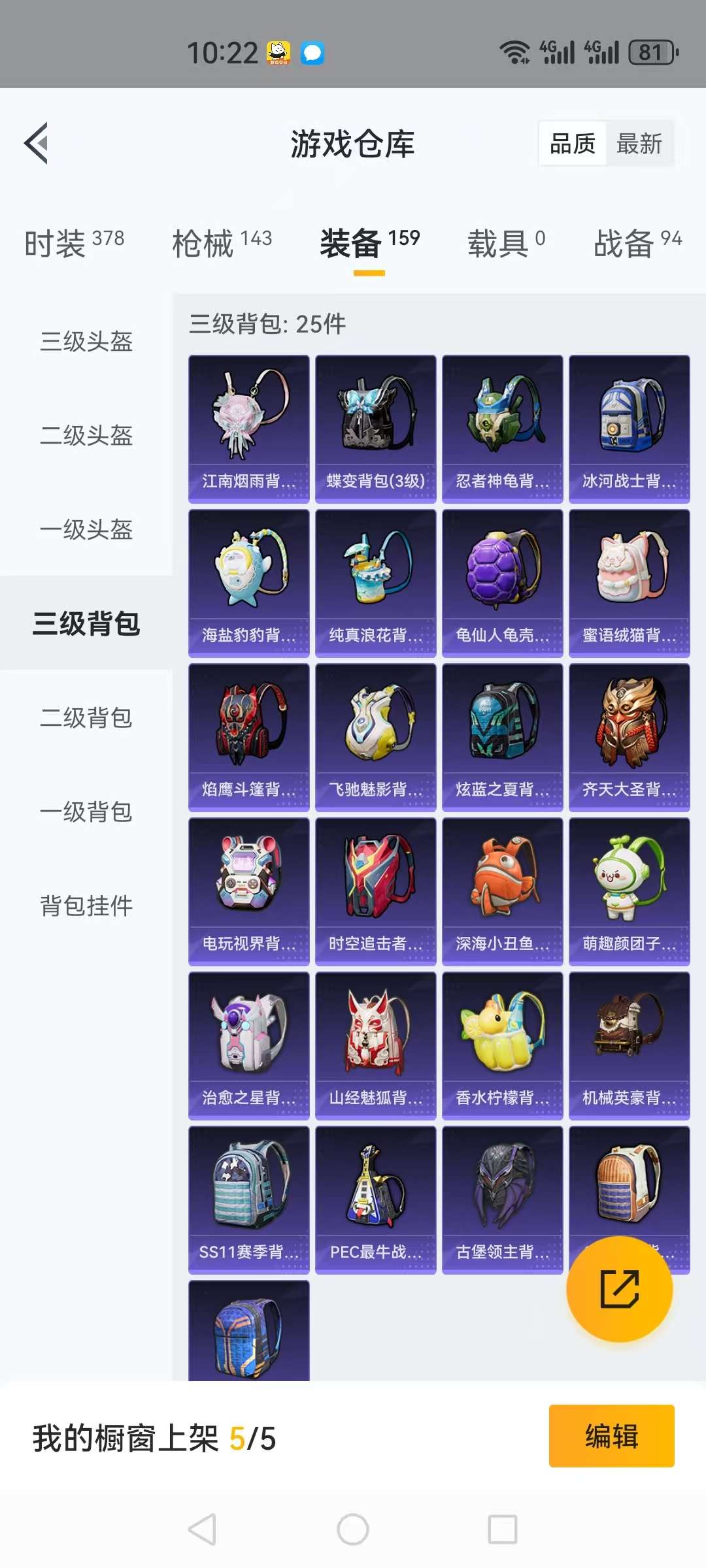The image size is (706, 1568).
Task: Show 一级背包 items
Action: click(86, 811)
